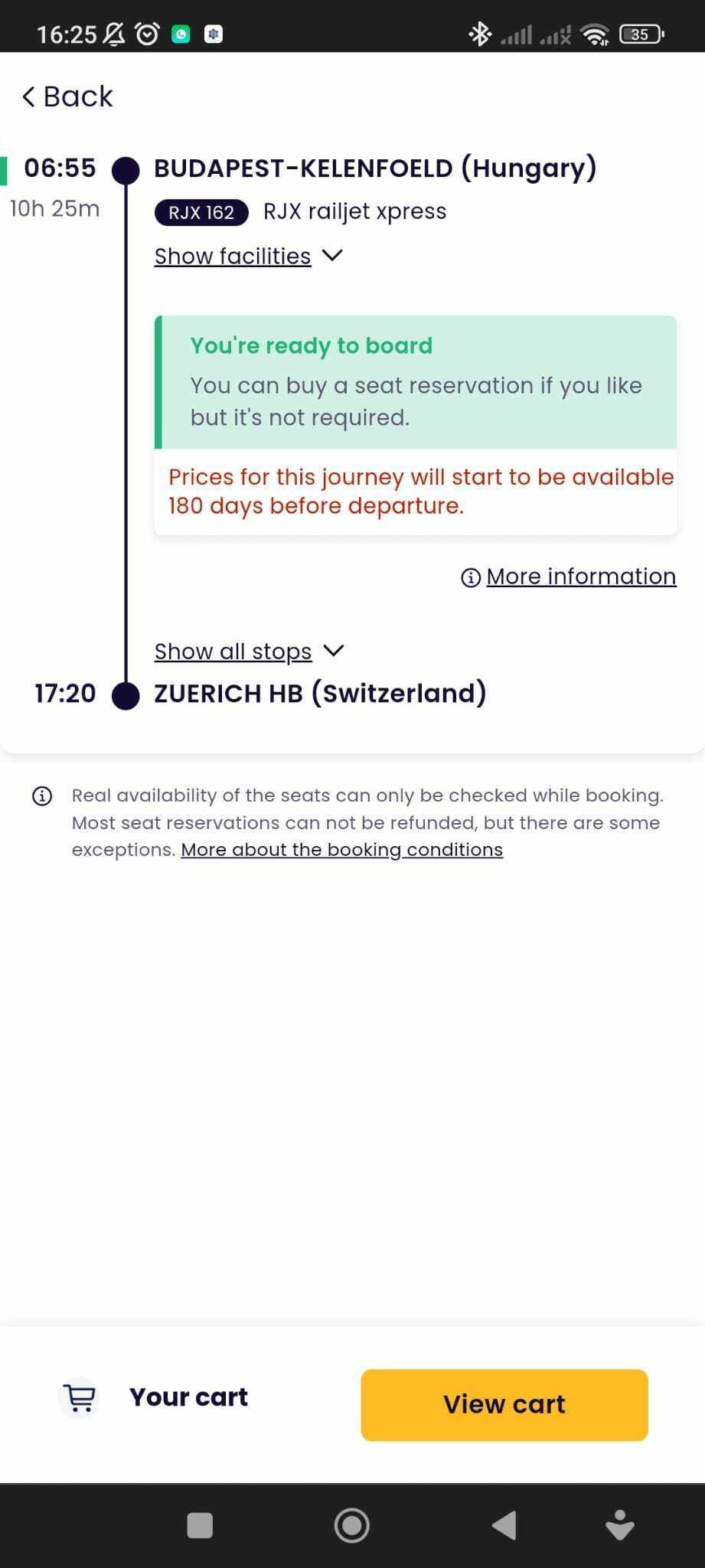Expand Show facilities
The height and width of the screenshot is (1568, 705).
click(249, 256)
